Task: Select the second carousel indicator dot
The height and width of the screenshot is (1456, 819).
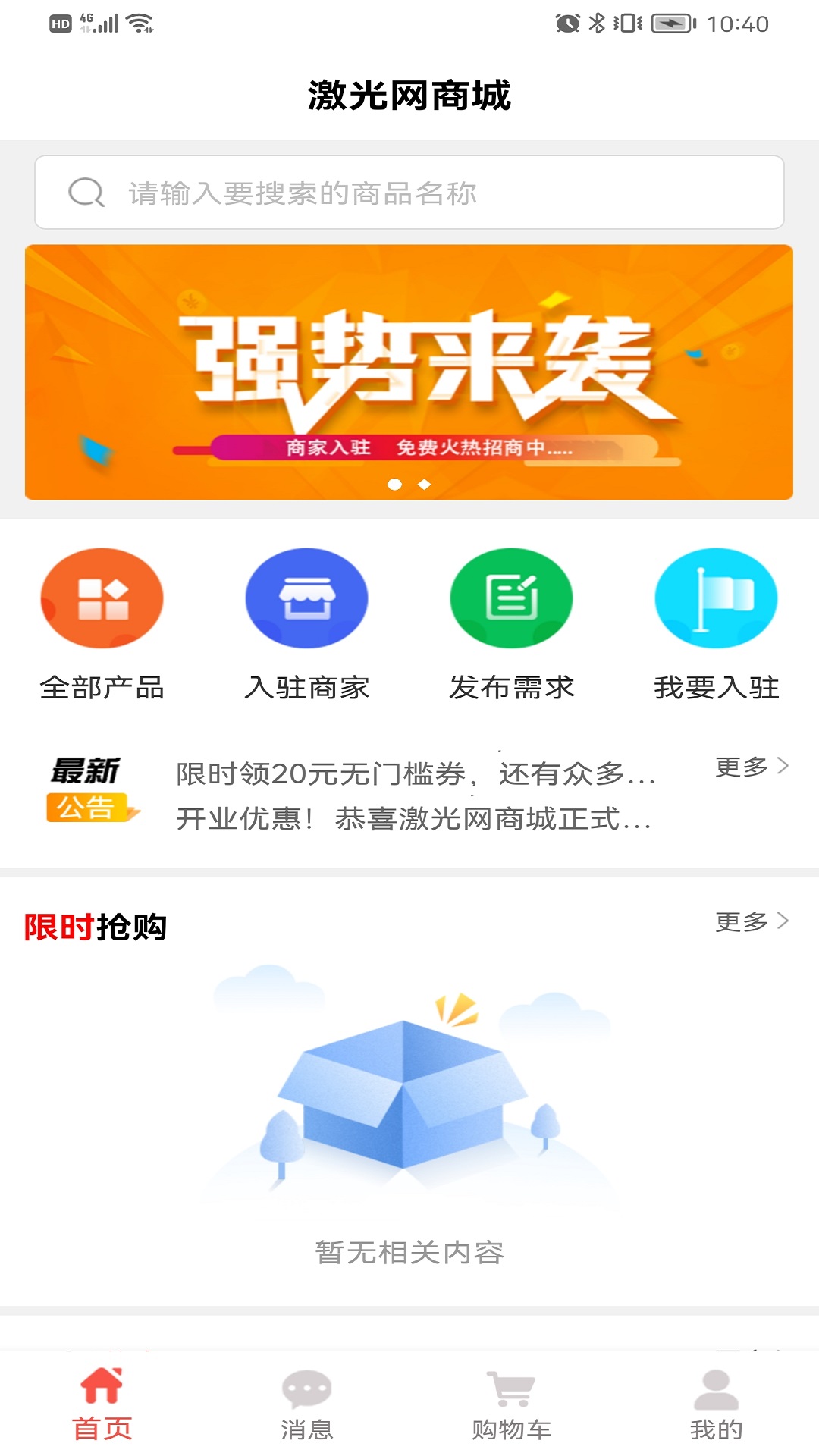Action: point(423,483)
